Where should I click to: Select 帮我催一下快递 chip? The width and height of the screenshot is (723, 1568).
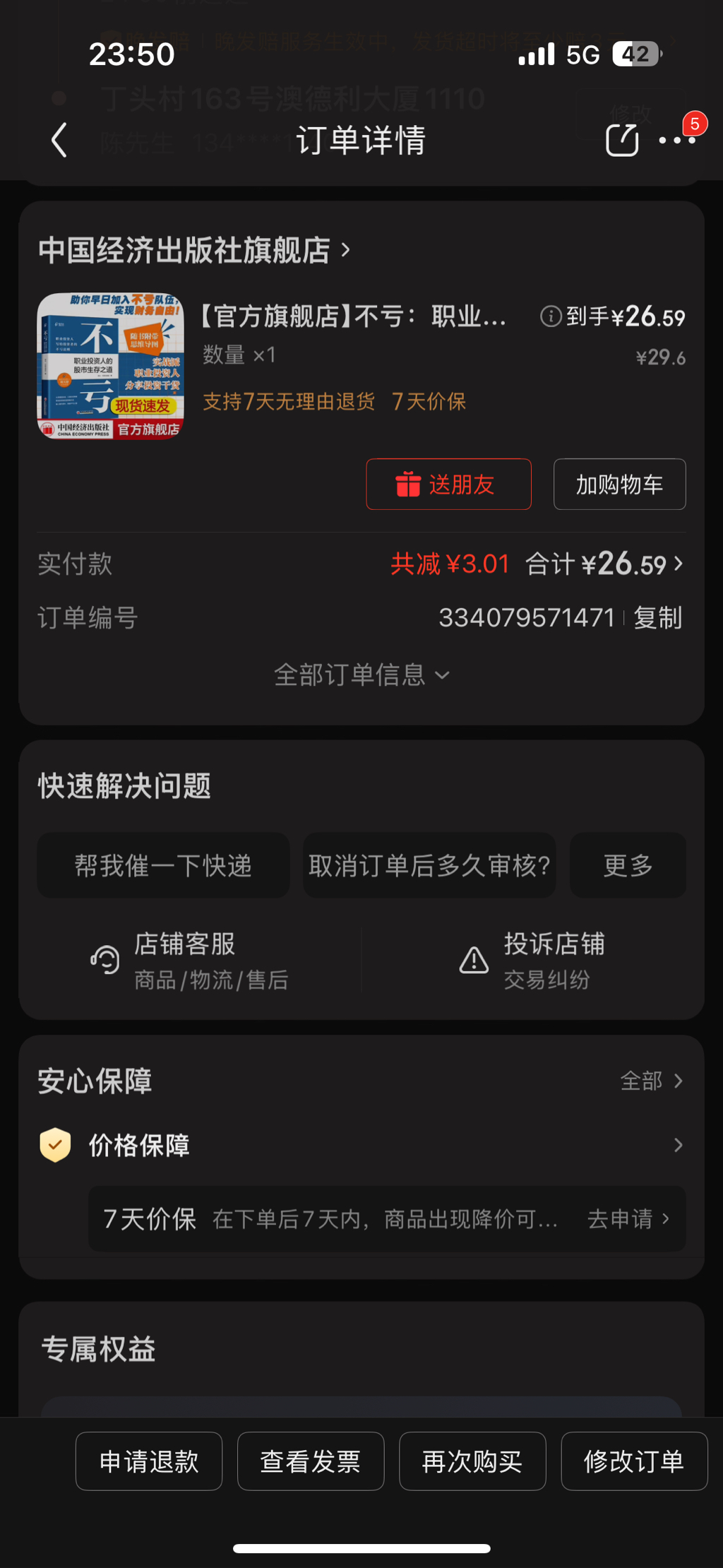163,865
